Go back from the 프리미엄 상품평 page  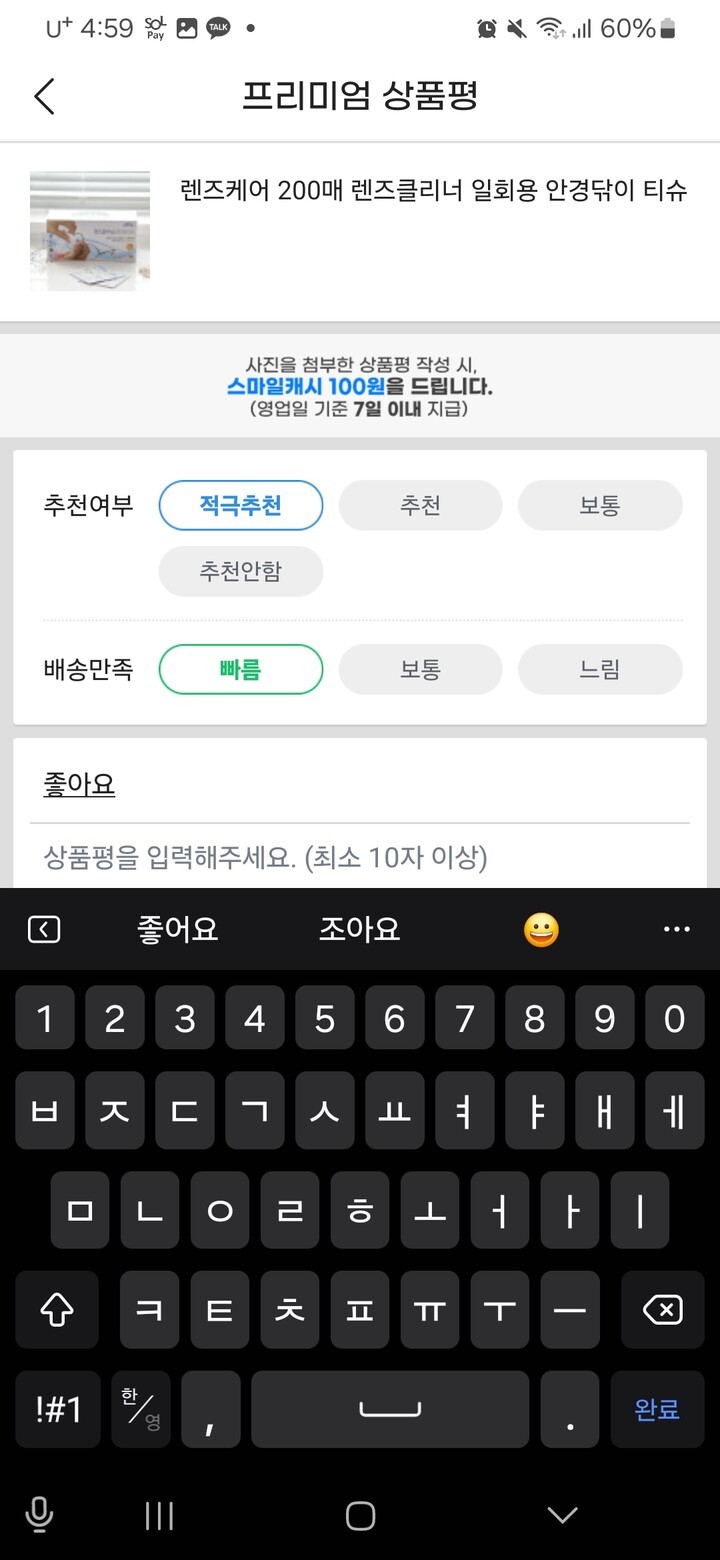(x=44, y=96)
